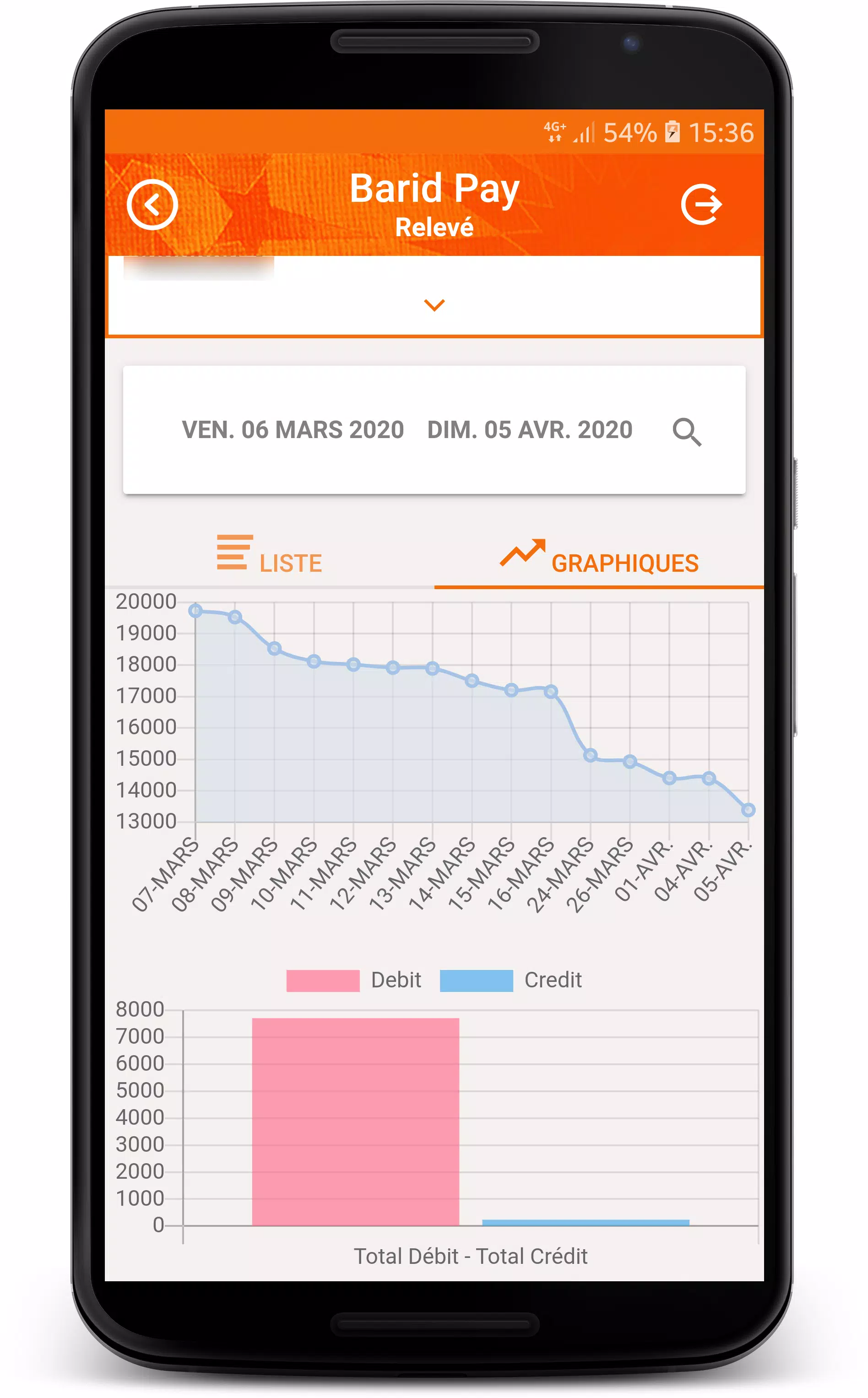The image size is (868, 1398).
Task: Toggle the Credit legend item
Action: coord(510,980)
